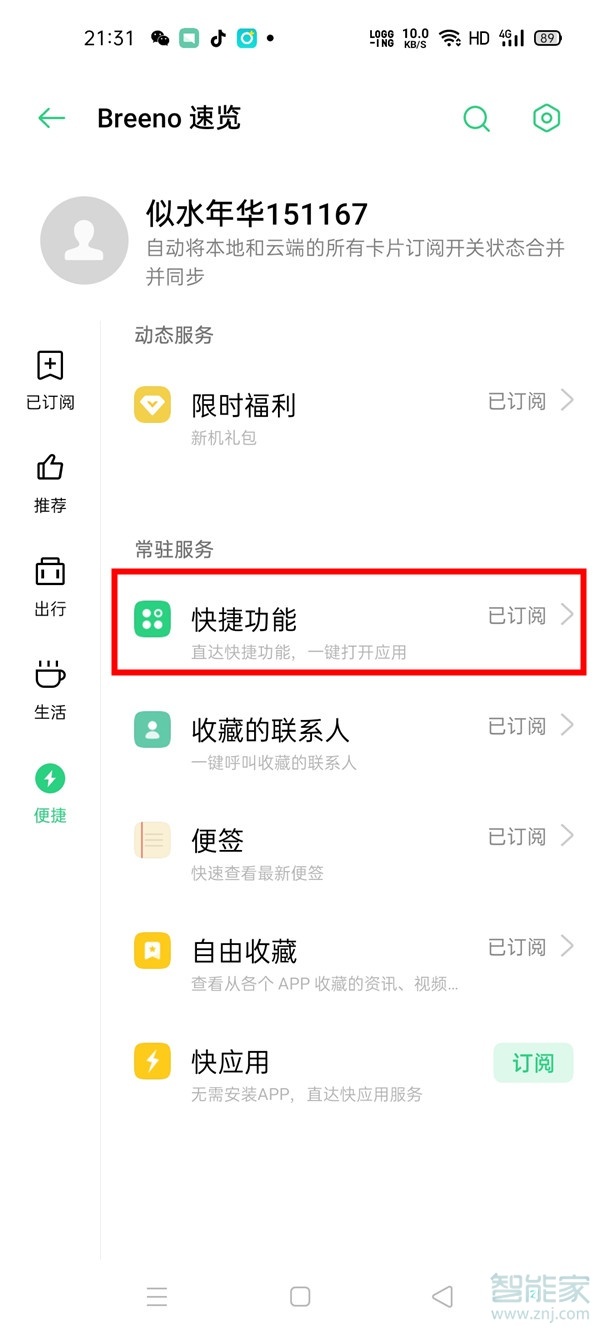This screenshot has width=600, height=1333.
Task: Switch to the 已订阅 tab
Action: [50, 379]
